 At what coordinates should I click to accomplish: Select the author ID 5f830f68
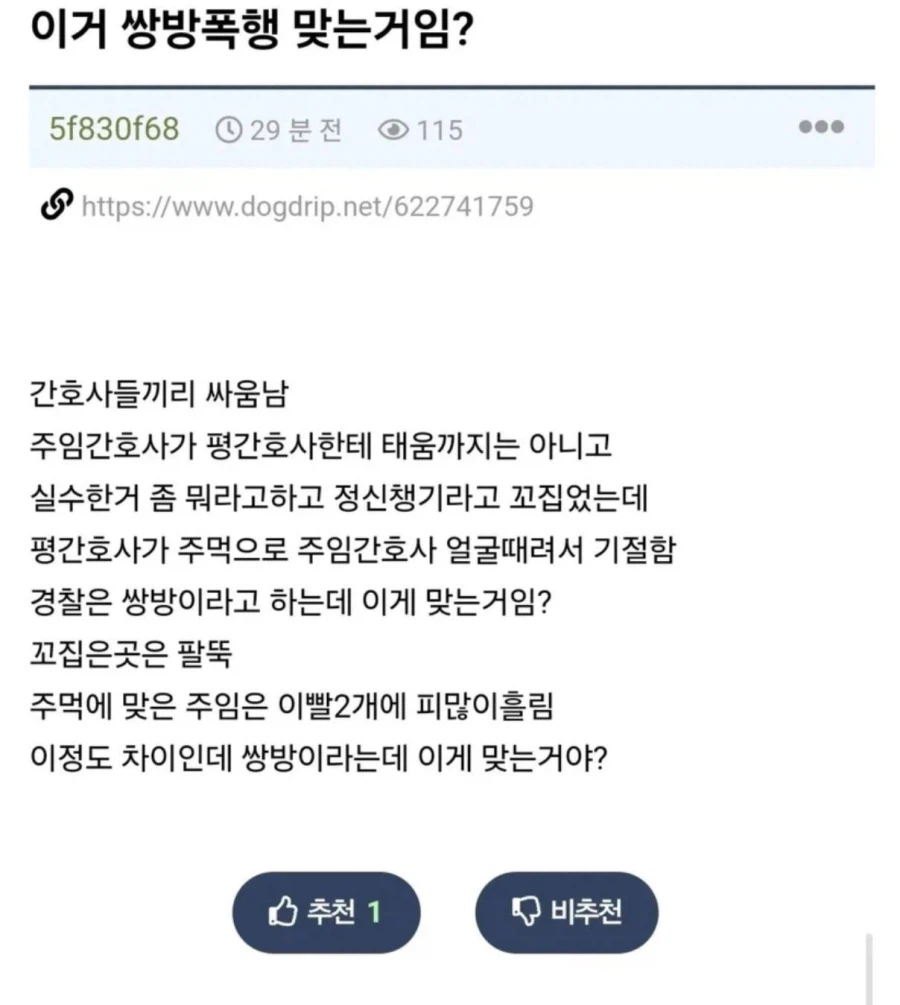point(113,129)
